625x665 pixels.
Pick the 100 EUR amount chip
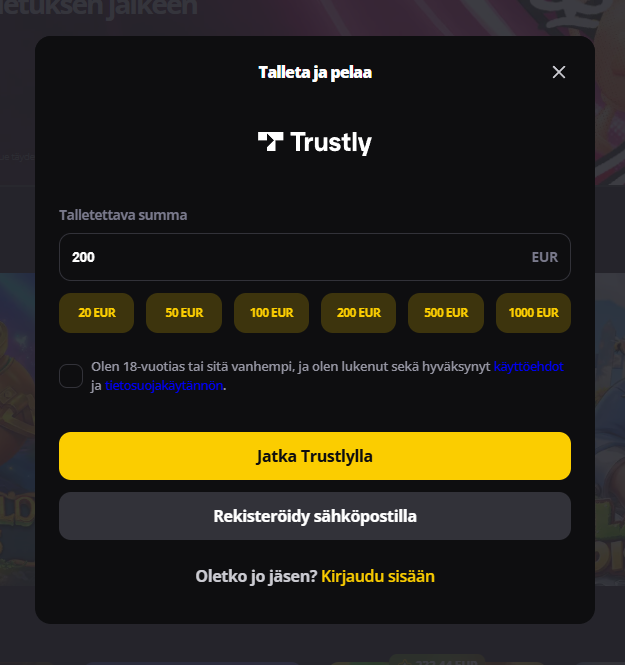[272, 313]
